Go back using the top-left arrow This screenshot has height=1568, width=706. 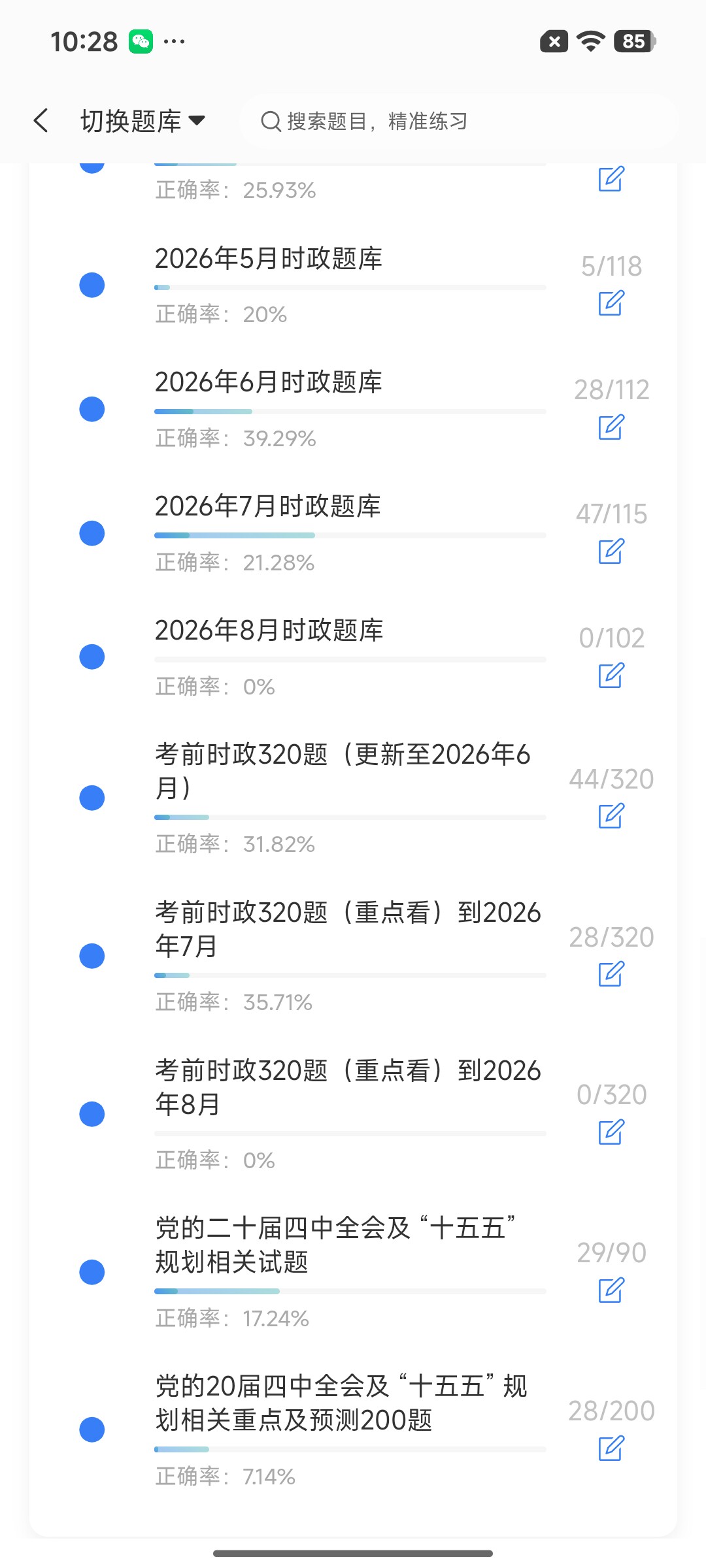click(x=41, y=121)
